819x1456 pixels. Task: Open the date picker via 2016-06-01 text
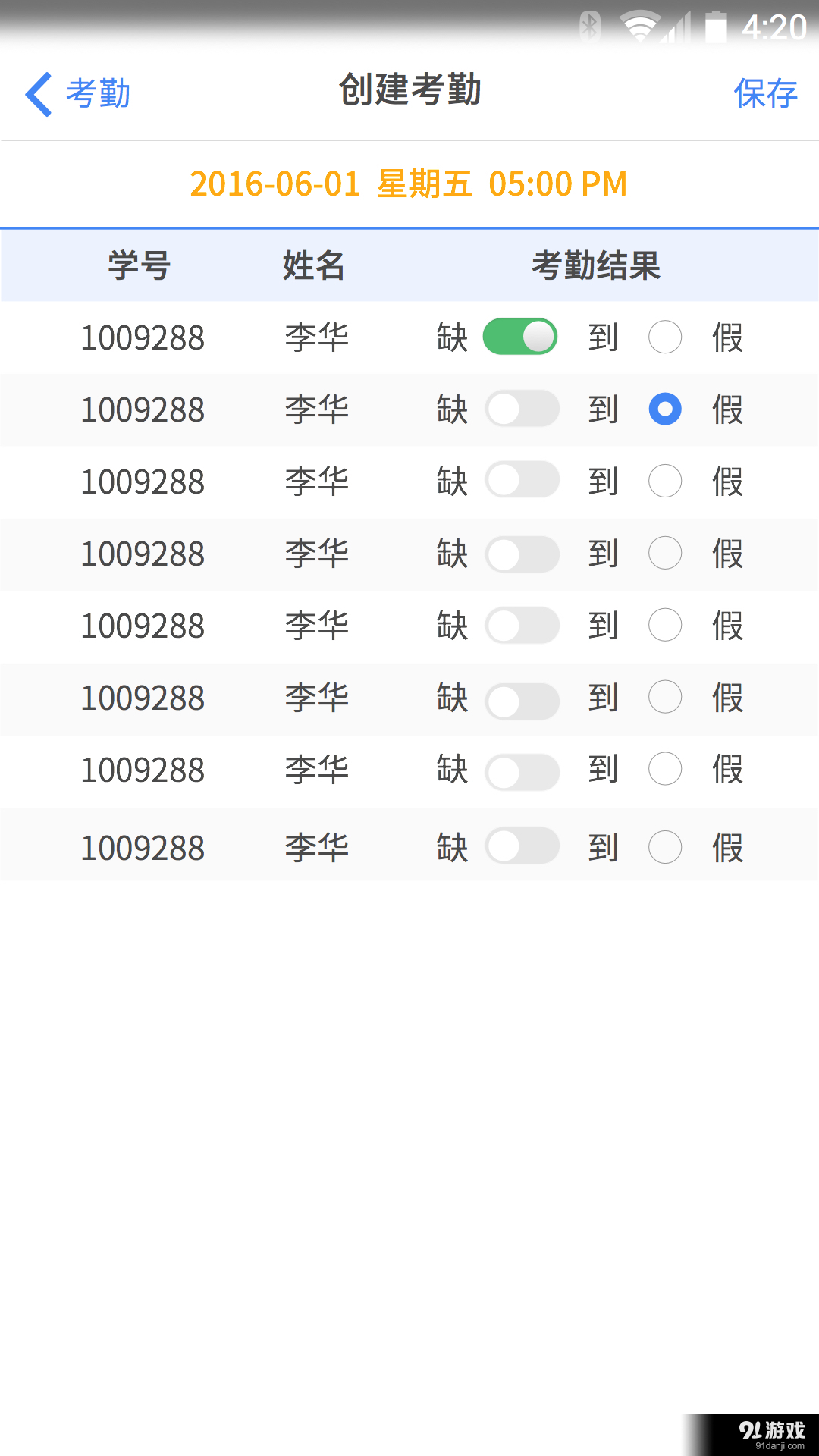point(409,183)
